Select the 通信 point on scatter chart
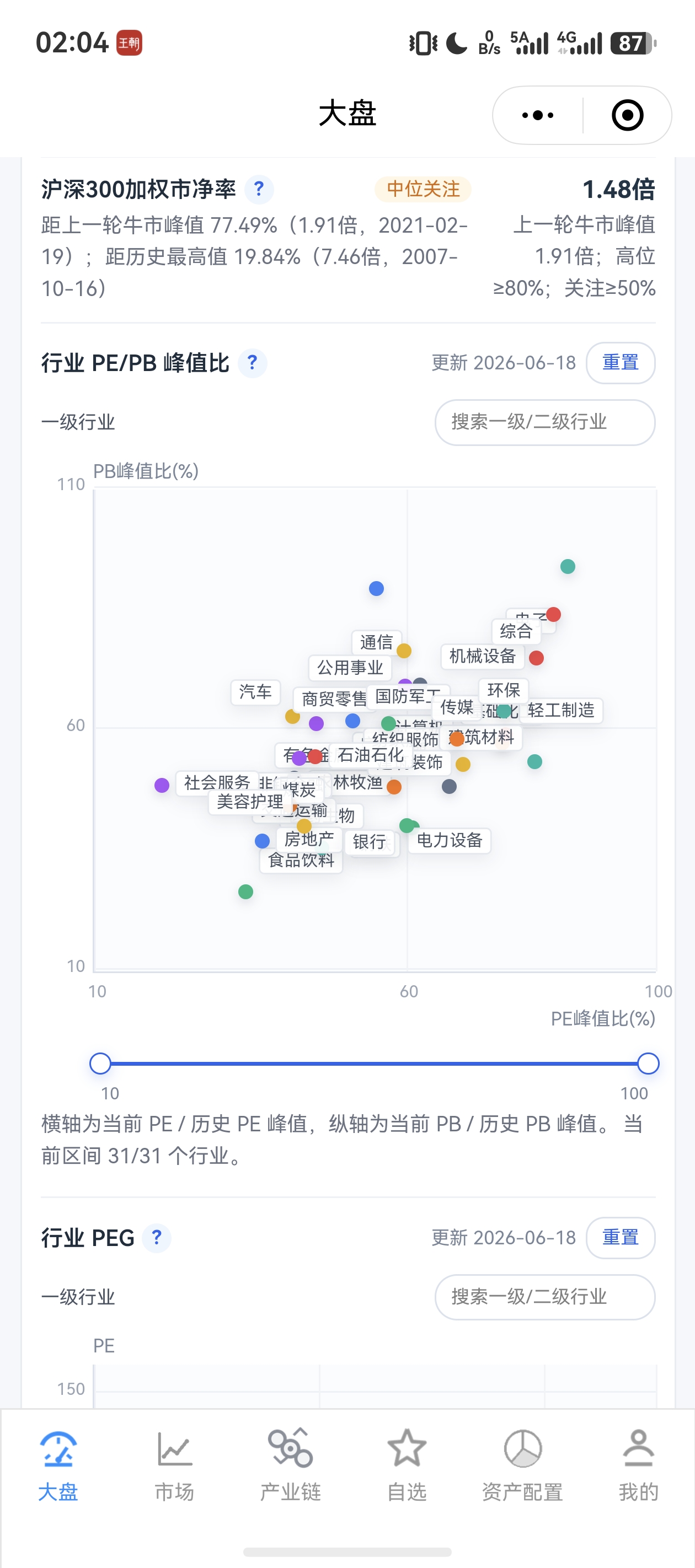695x1568 pixels. point(404,651)
